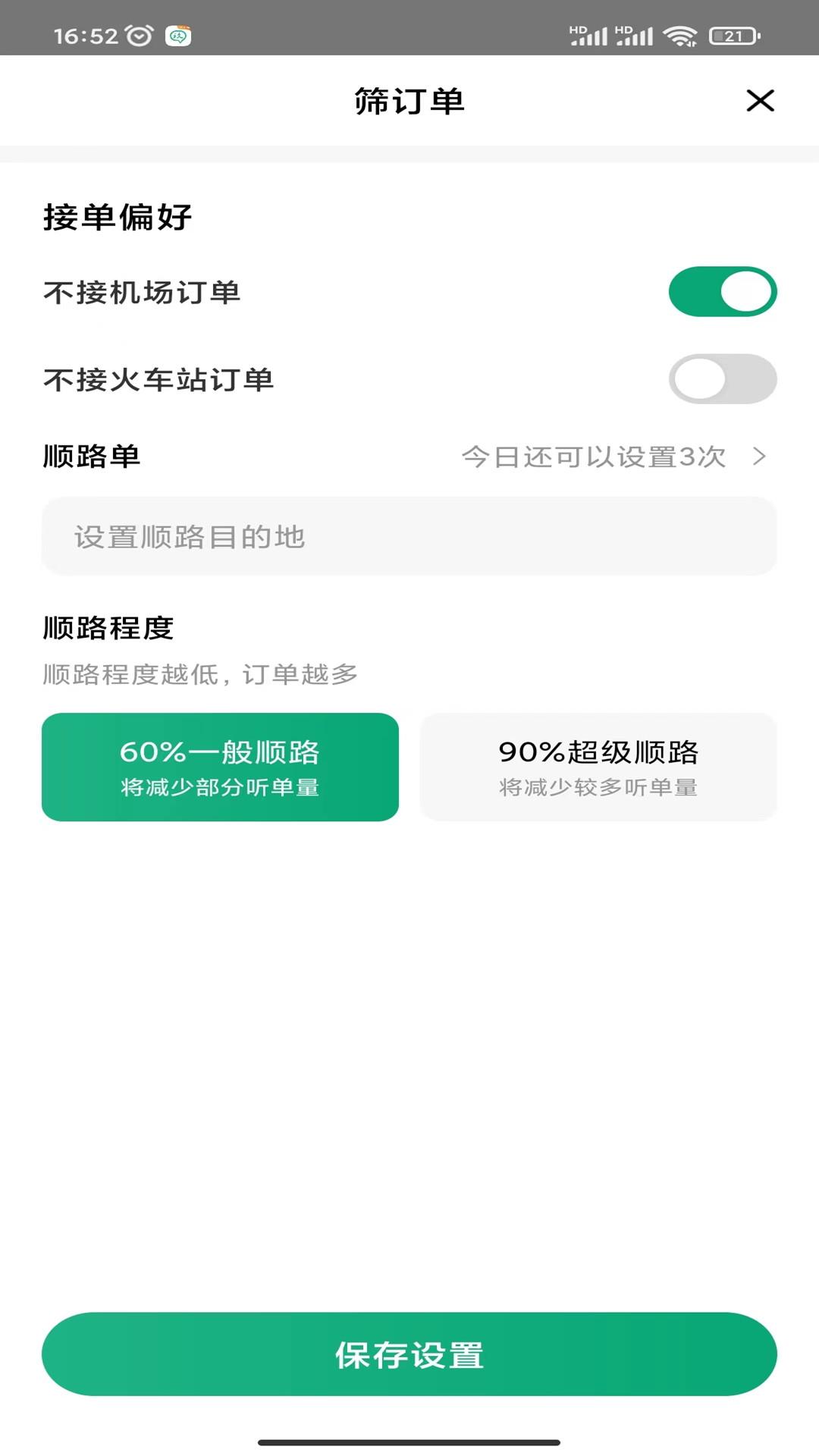Select the 60%一般顺路 level
The width and height of the screenshot is (819, 1456).
[221, 767]
